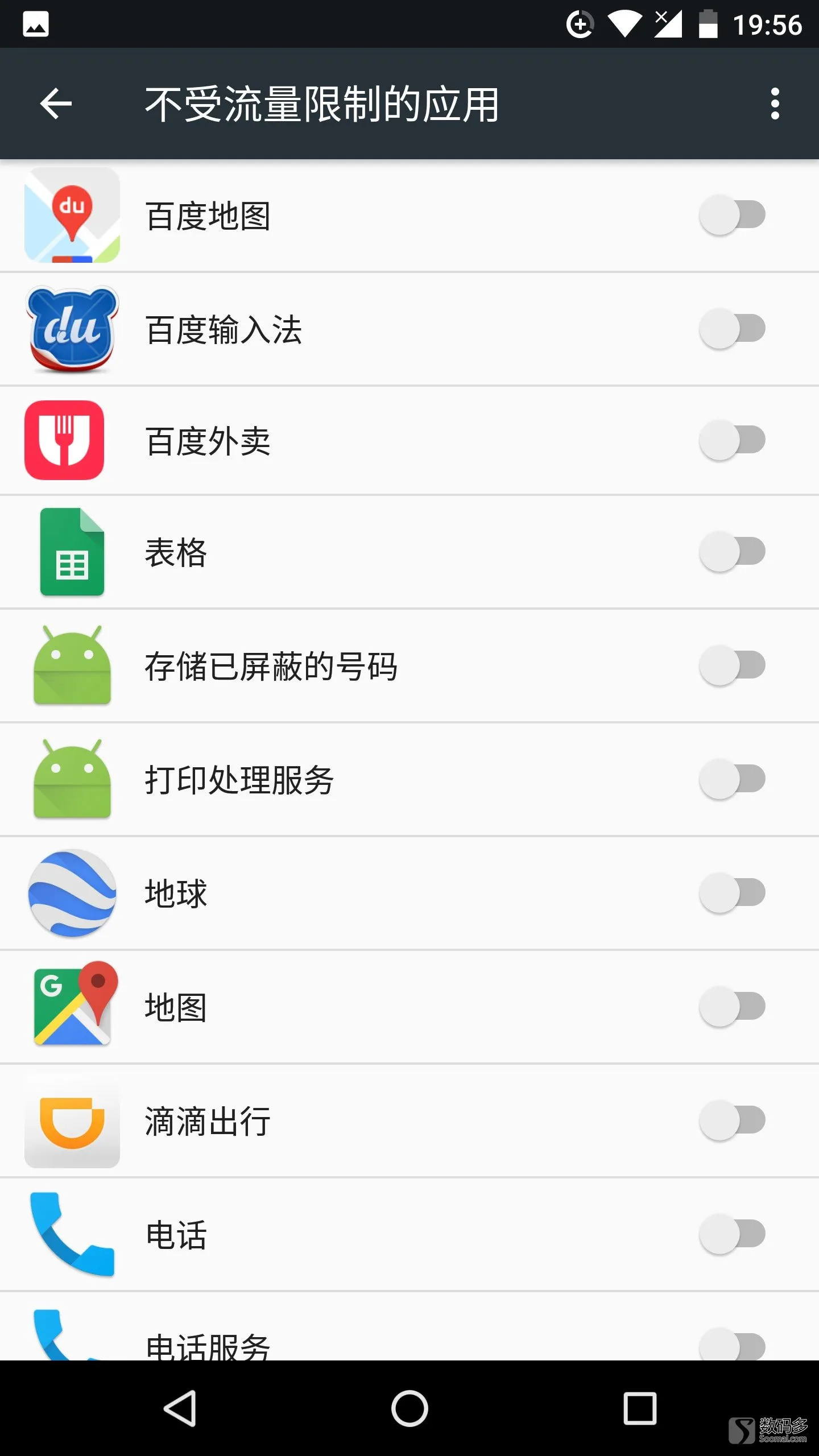The image size is (819, 1456).
Task: Toggle the 地图 switch
Action: (x=733, y=1007)
